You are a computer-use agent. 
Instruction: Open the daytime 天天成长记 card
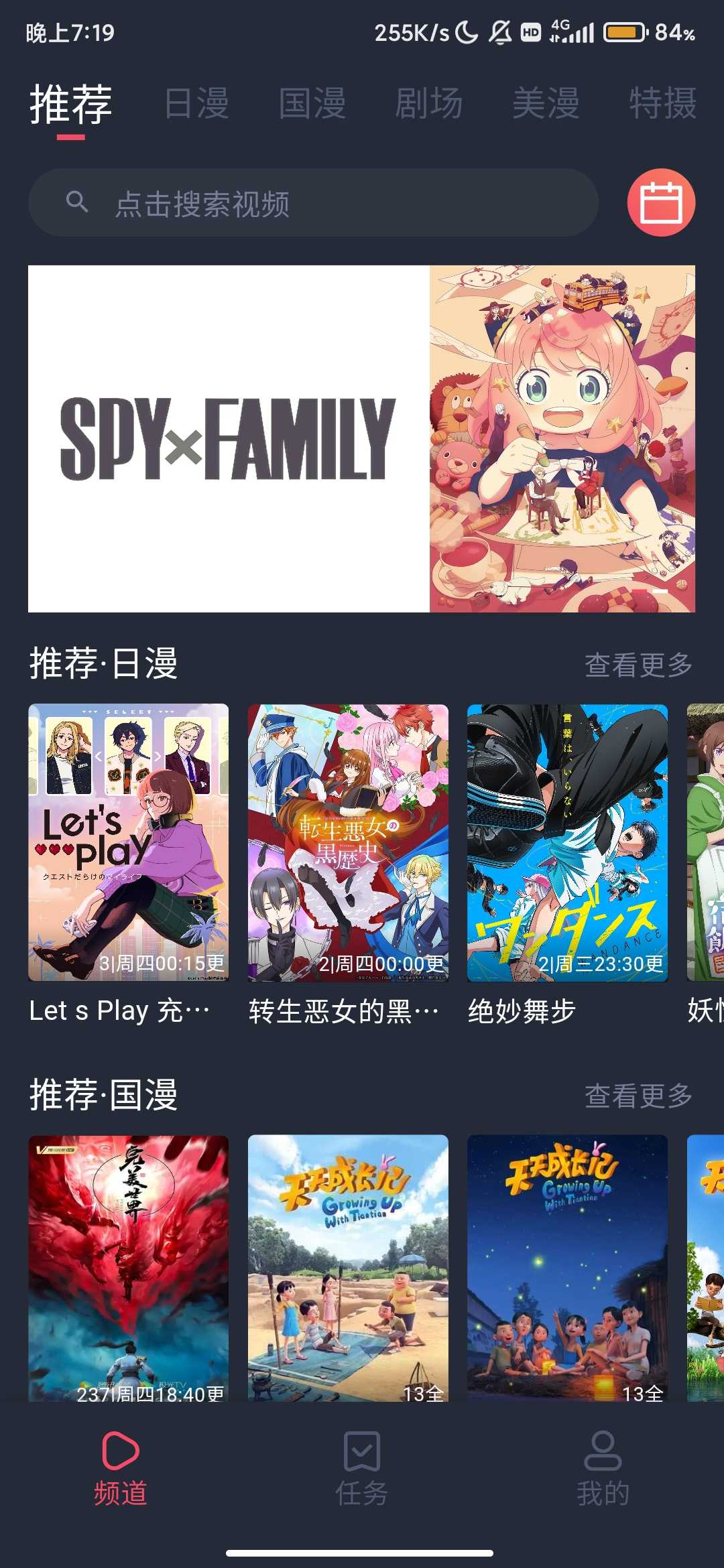pos(348,1266)
